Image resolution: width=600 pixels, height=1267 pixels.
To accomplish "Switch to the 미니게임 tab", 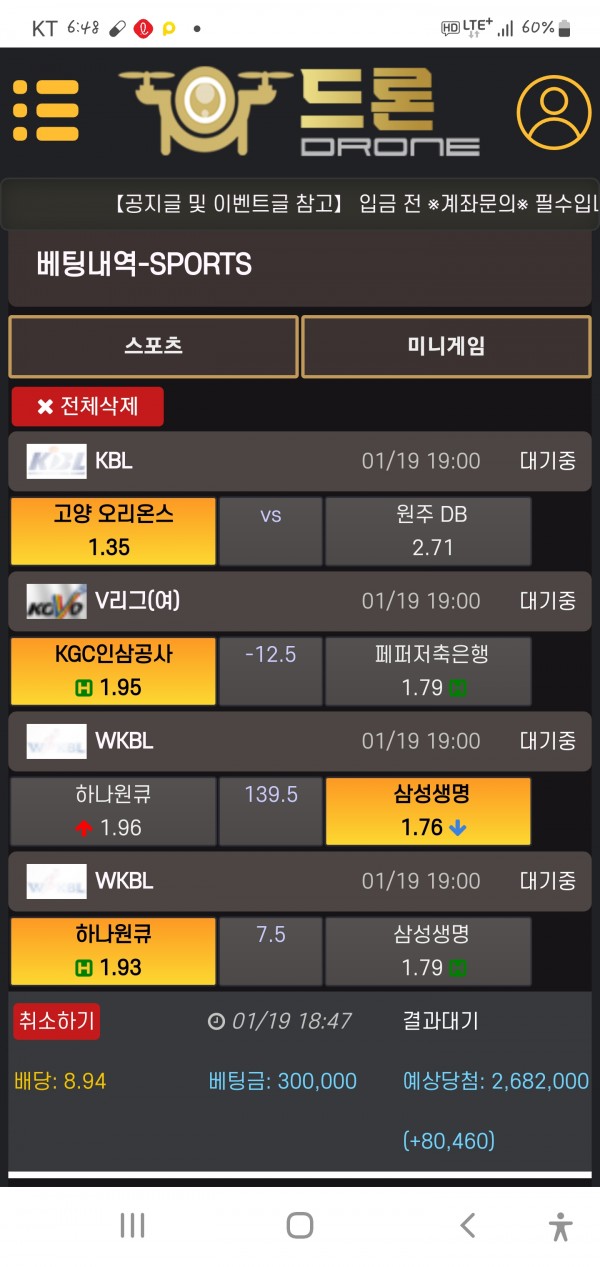I will click(x=446, y=347).
